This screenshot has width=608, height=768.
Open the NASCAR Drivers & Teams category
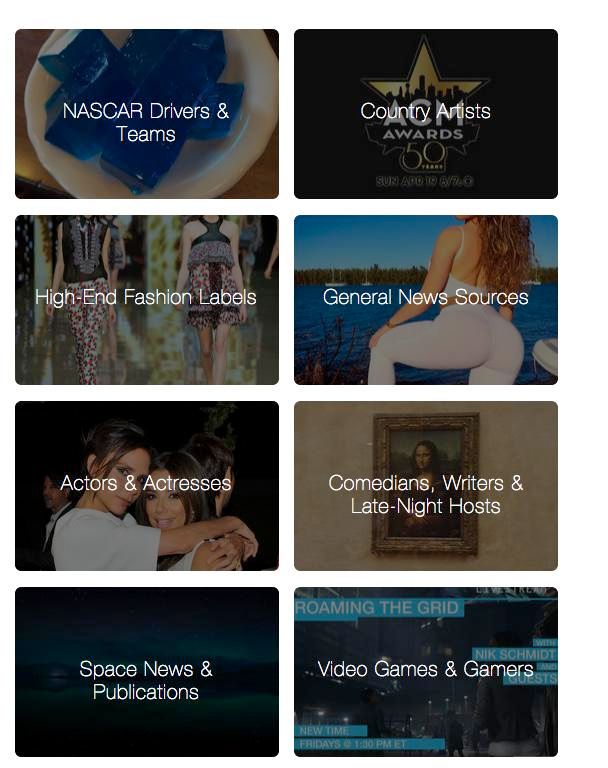click(x=146, y=114)
